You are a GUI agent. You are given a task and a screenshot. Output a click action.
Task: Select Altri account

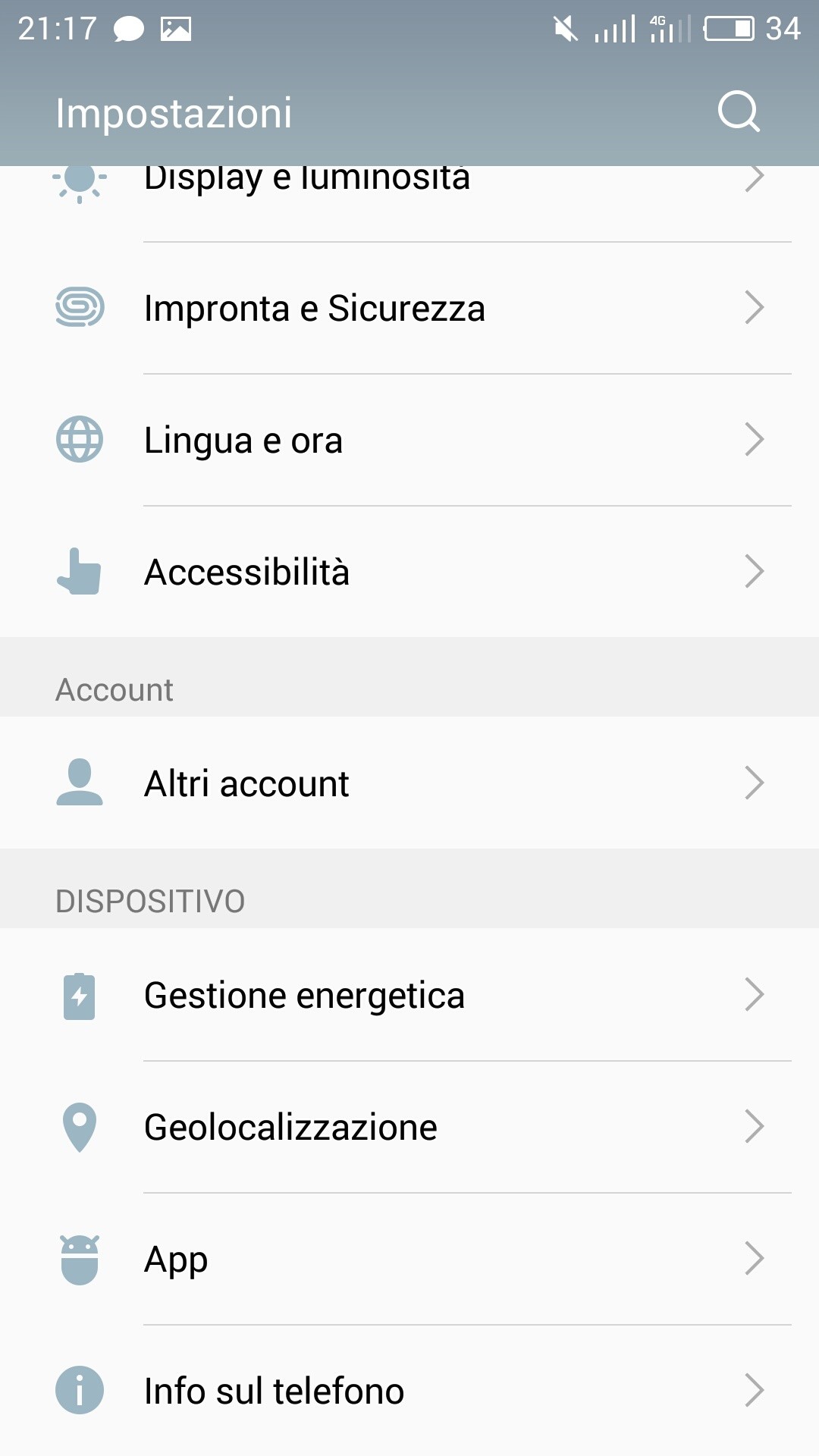click(409, 783)
